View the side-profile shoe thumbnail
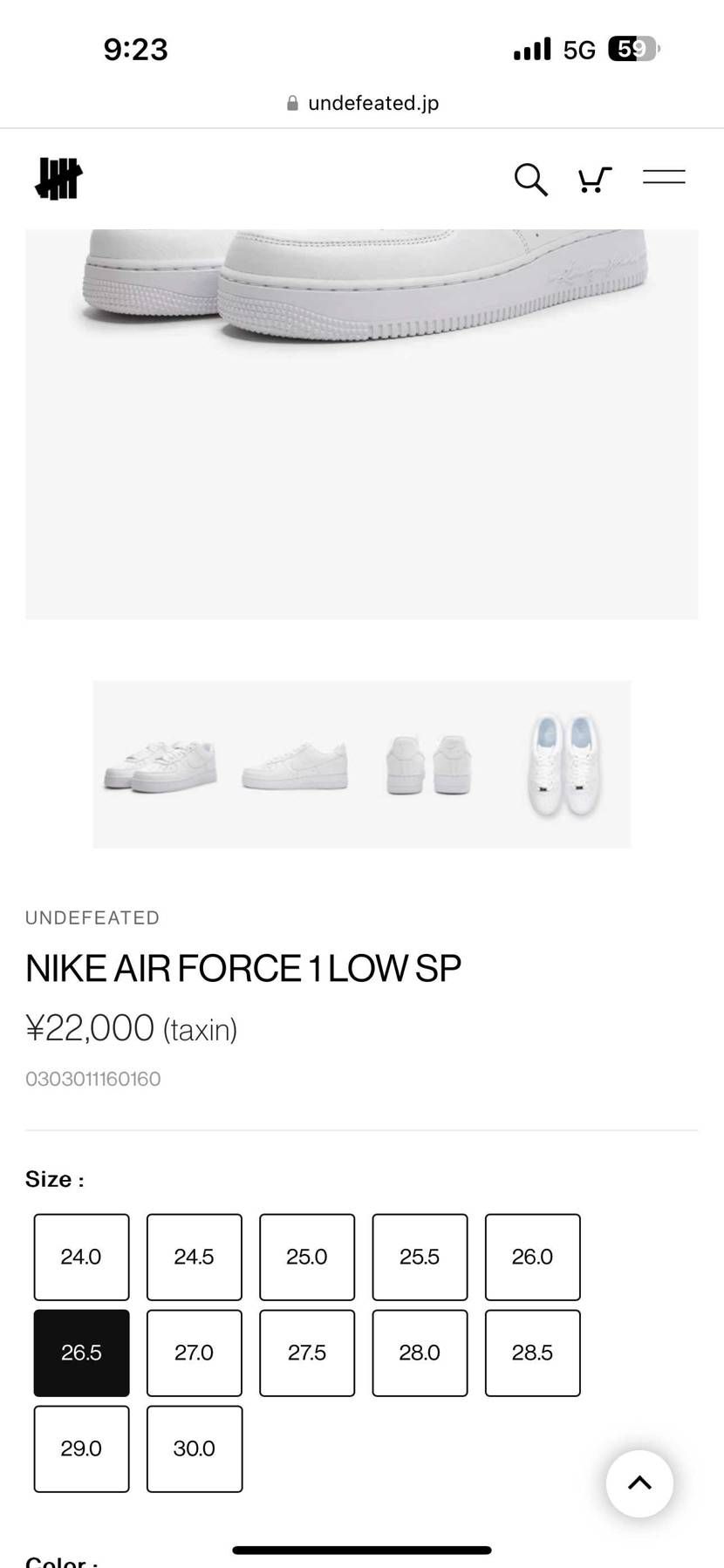Screen dimensions: 724x1568 click(x=295, y=766)
